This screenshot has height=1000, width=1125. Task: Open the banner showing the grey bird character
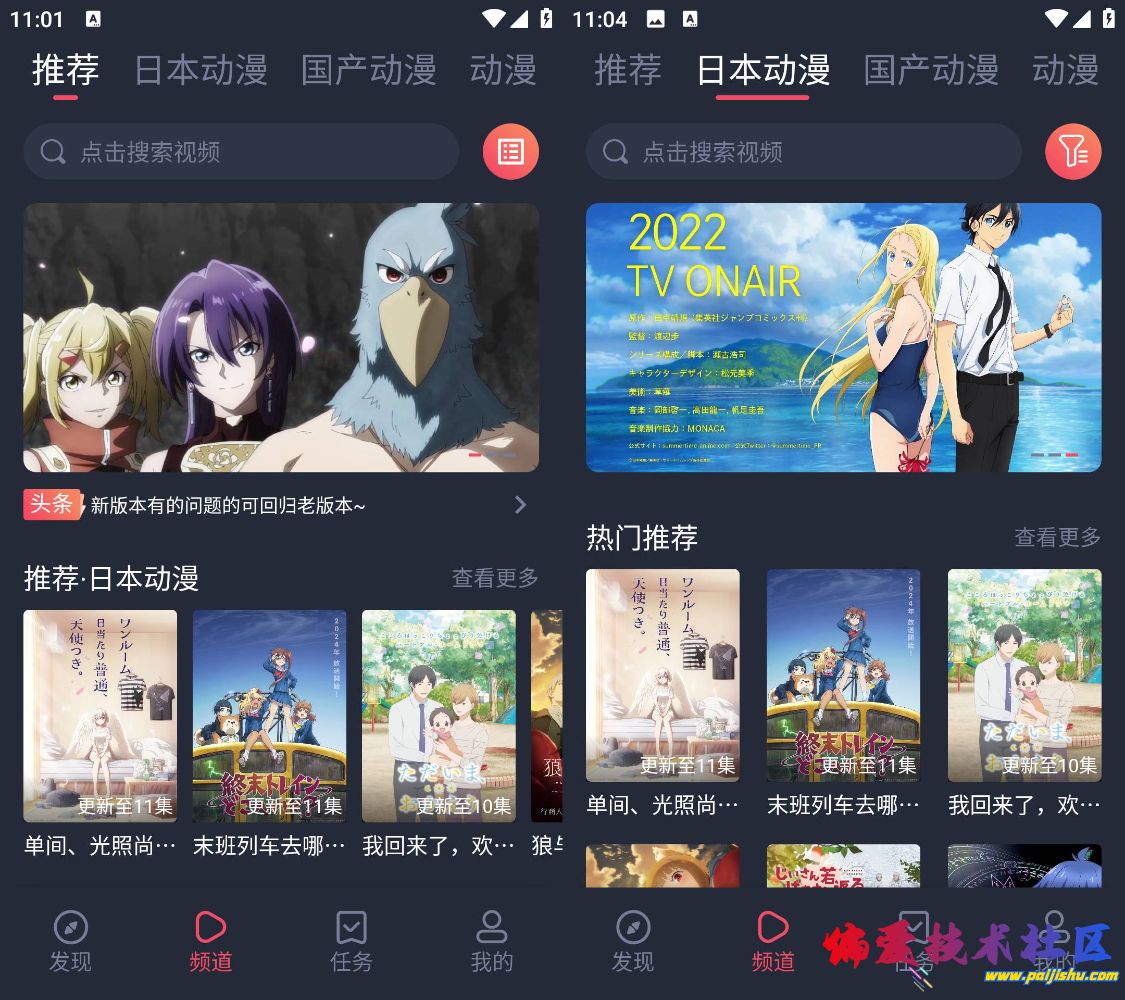pyautogui.click(x=281, y=337)
